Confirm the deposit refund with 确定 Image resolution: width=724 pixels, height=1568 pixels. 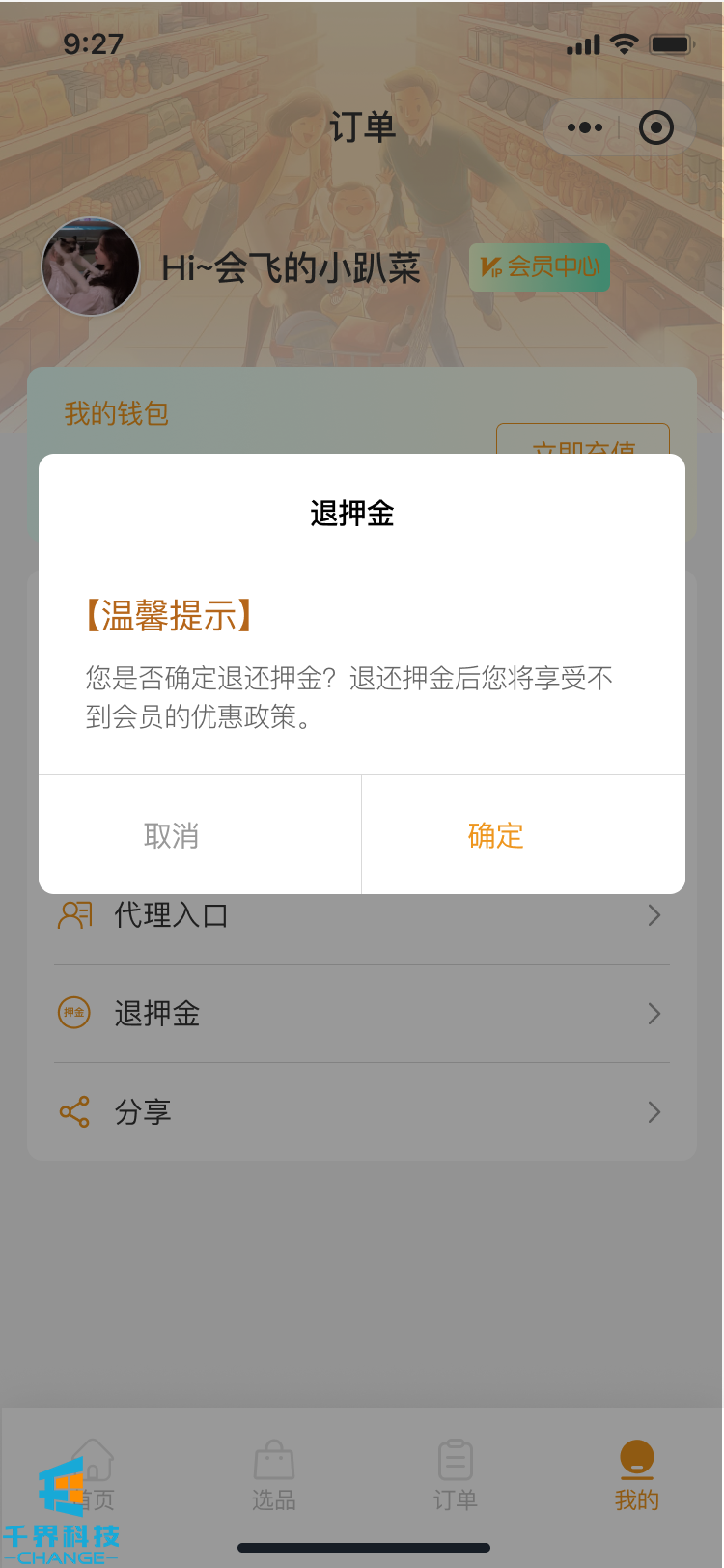[495, 835]
